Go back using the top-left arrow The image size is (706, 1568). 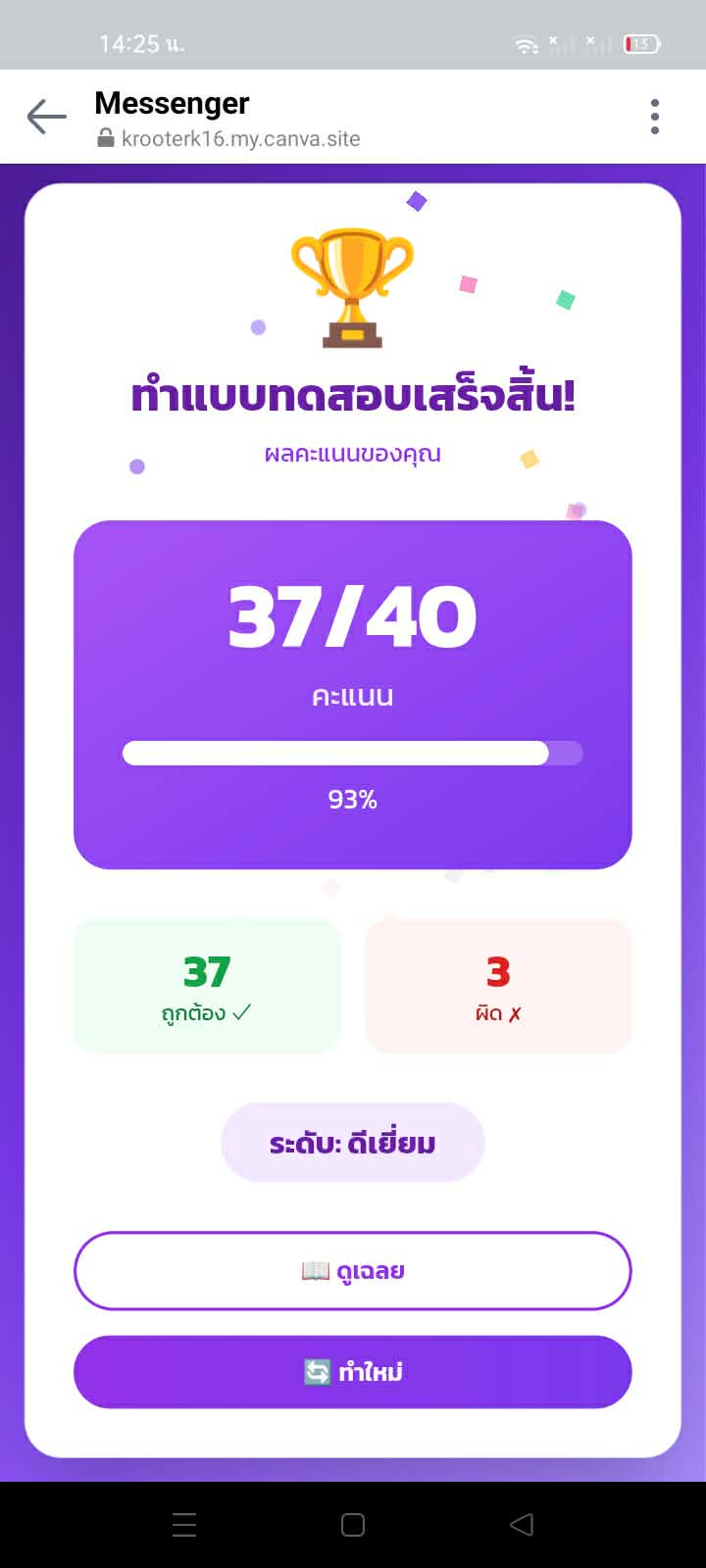pyautogui.click(x=46, y=117)
